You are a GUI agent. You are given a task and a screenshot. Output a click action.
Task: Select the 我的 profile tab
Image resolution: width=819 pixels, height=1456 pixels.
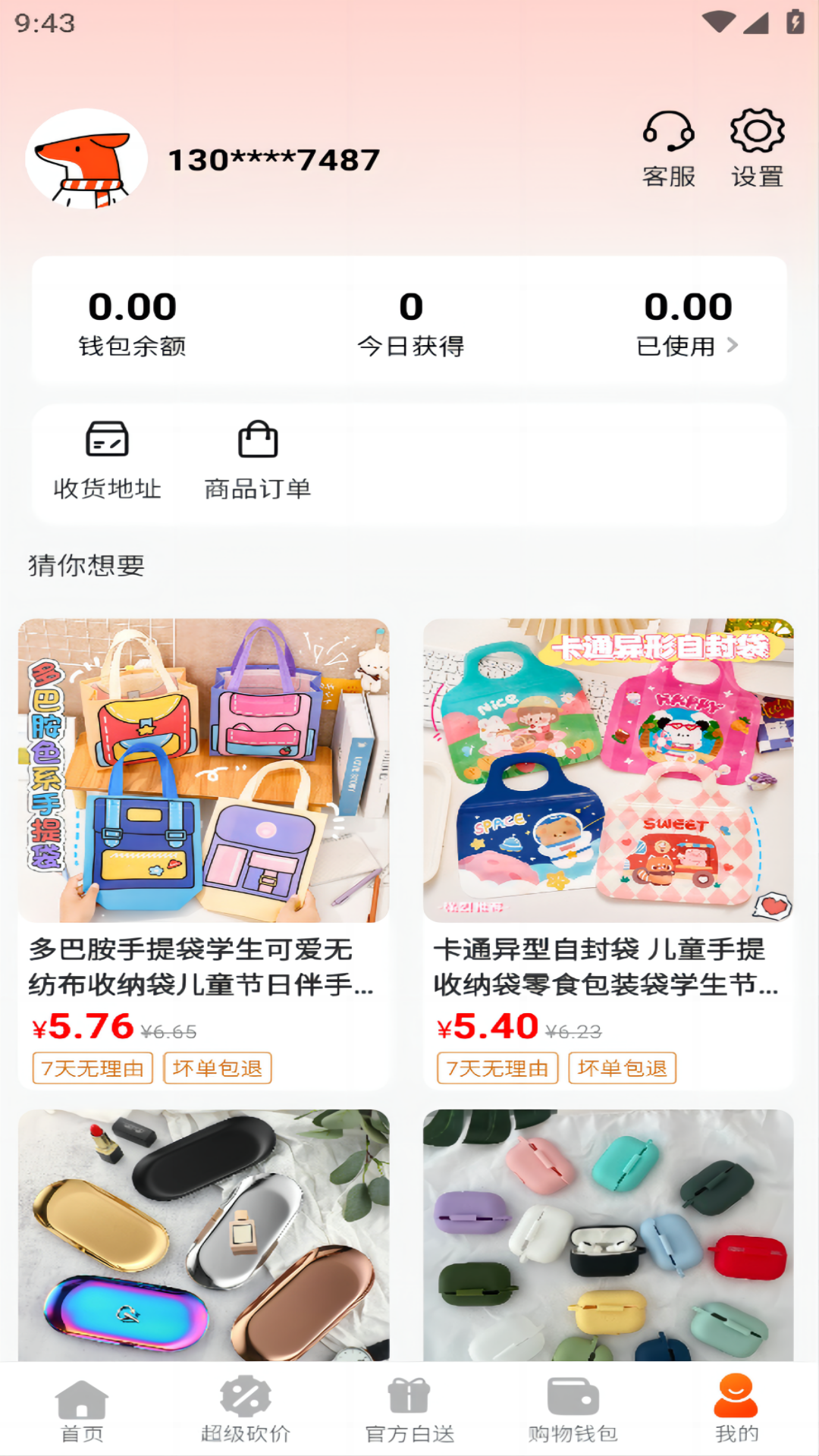(736, 1409)
